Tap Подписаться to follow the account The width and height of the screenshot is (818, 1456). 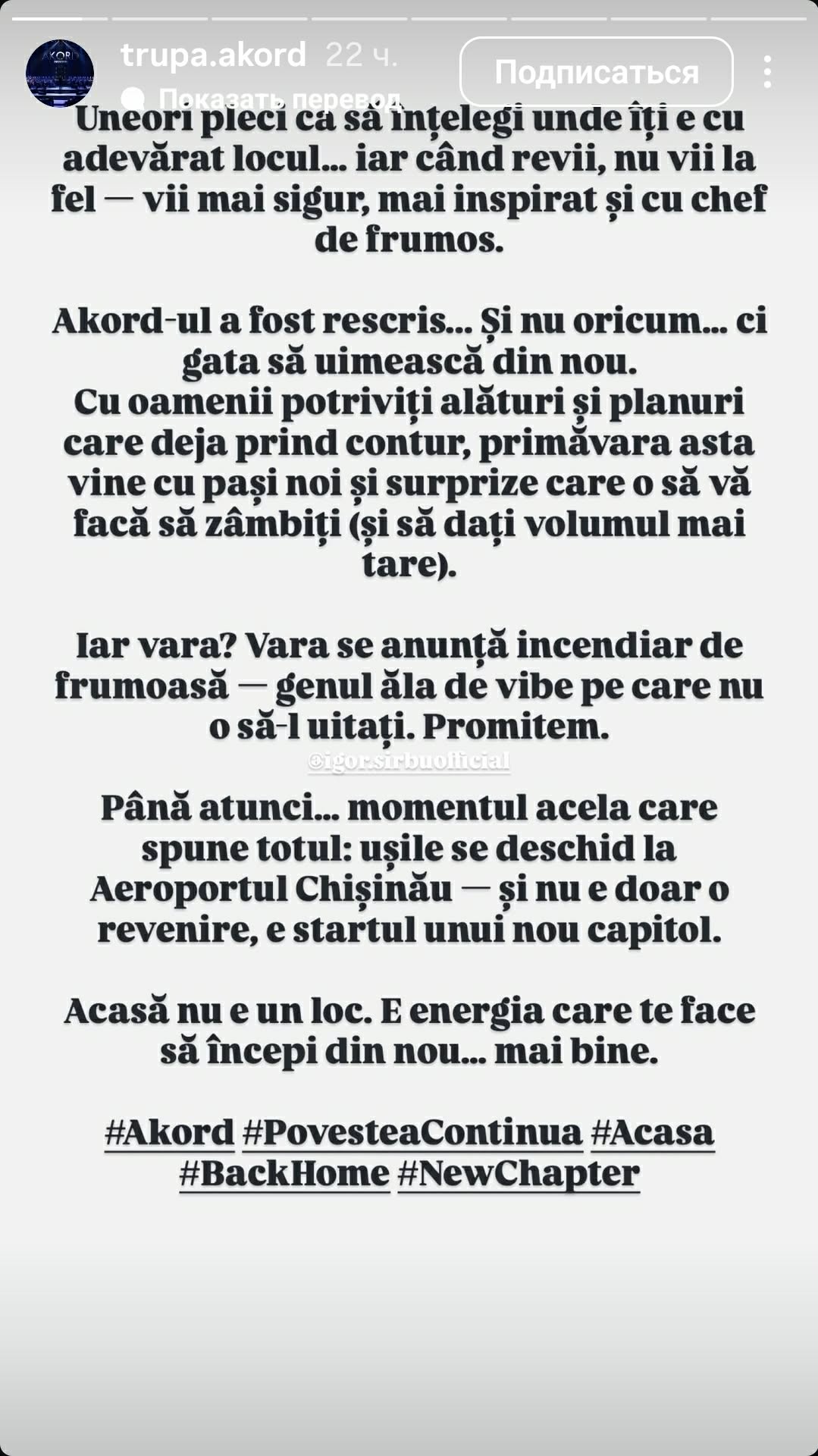coord(596,72)
